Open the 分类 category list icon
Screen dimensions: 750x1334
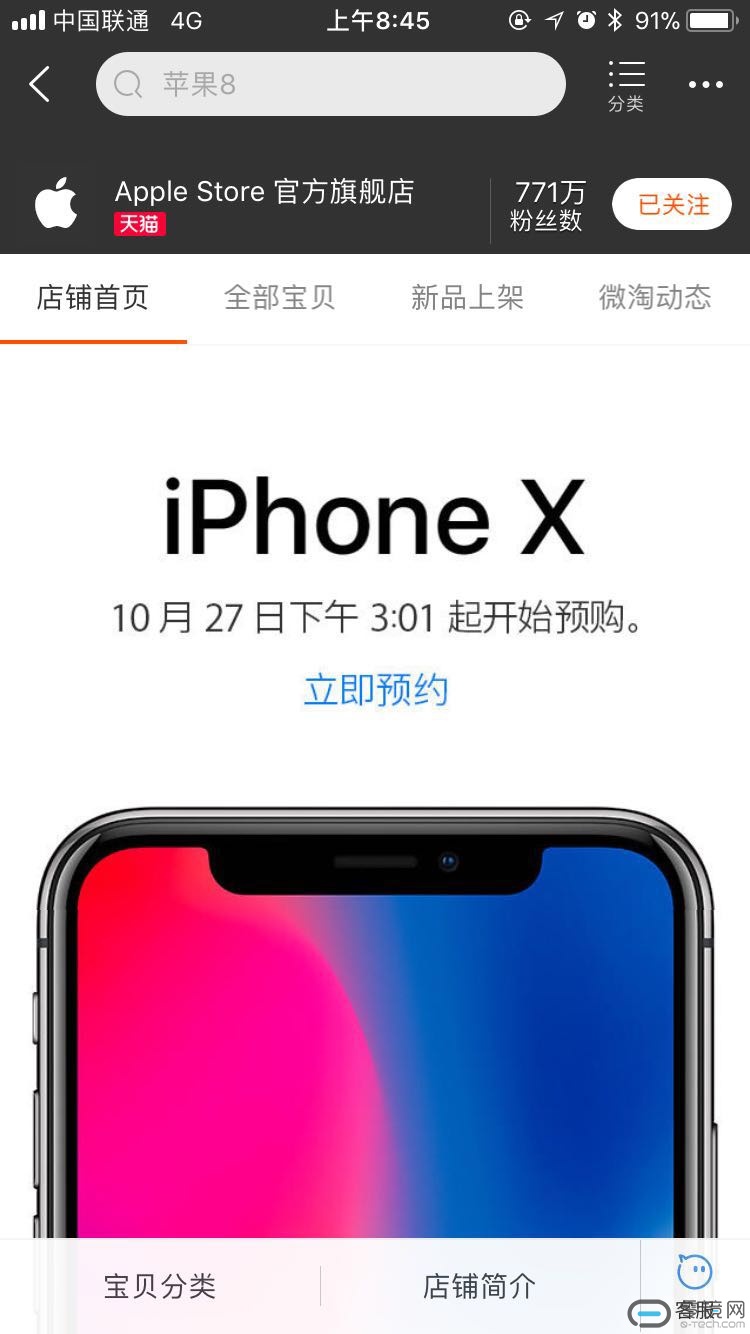coord(626,85)
